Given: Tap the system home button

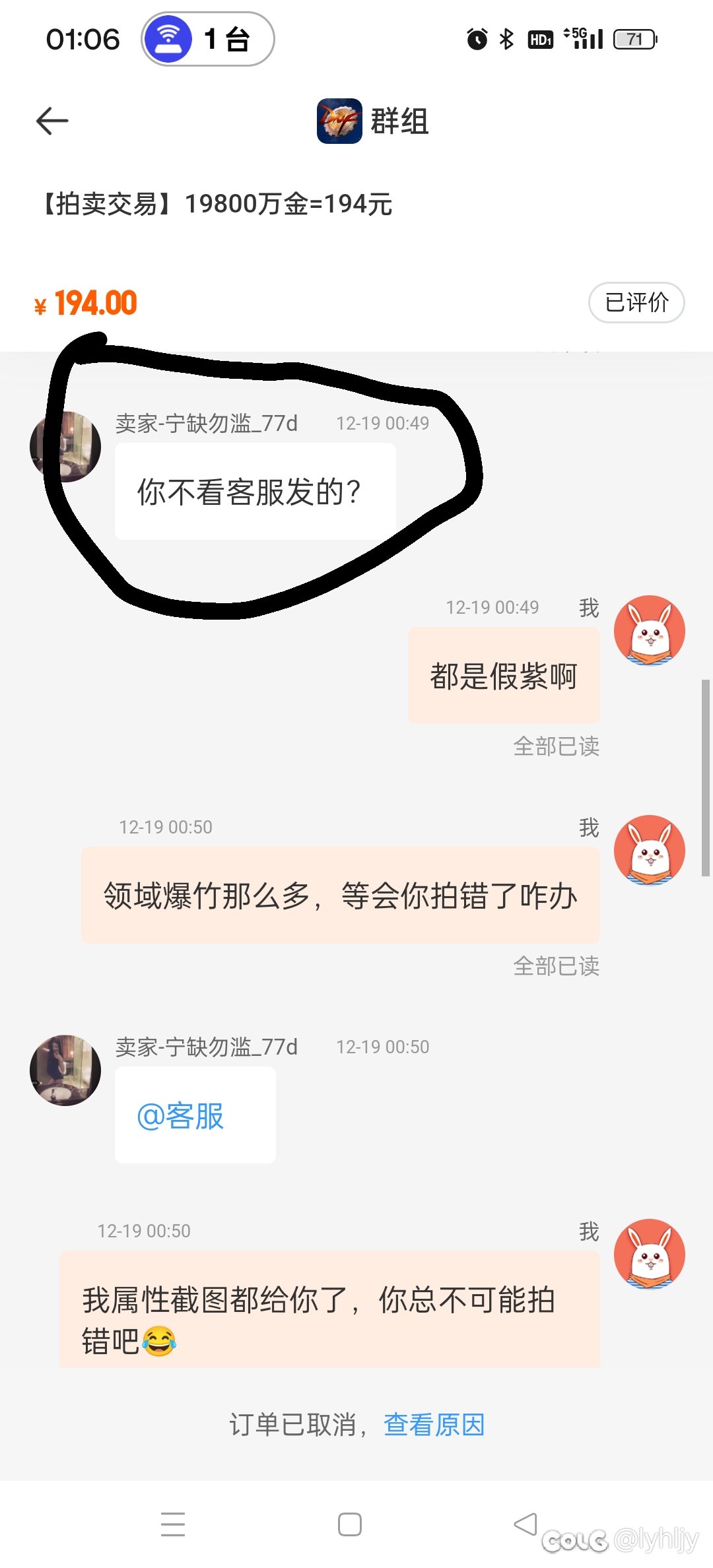Looking at the screenshot, I should (x=349, y=1524).
